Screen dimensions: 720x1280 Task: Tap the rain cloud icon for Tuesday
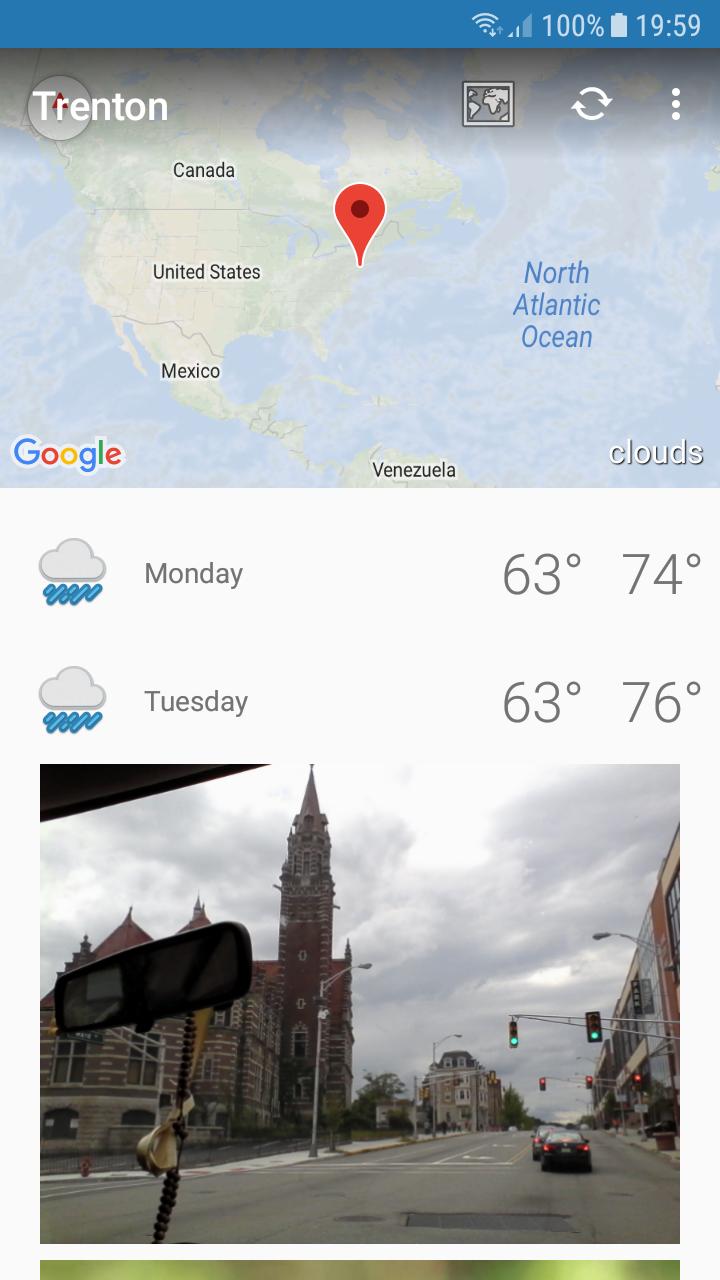[70, 701]
